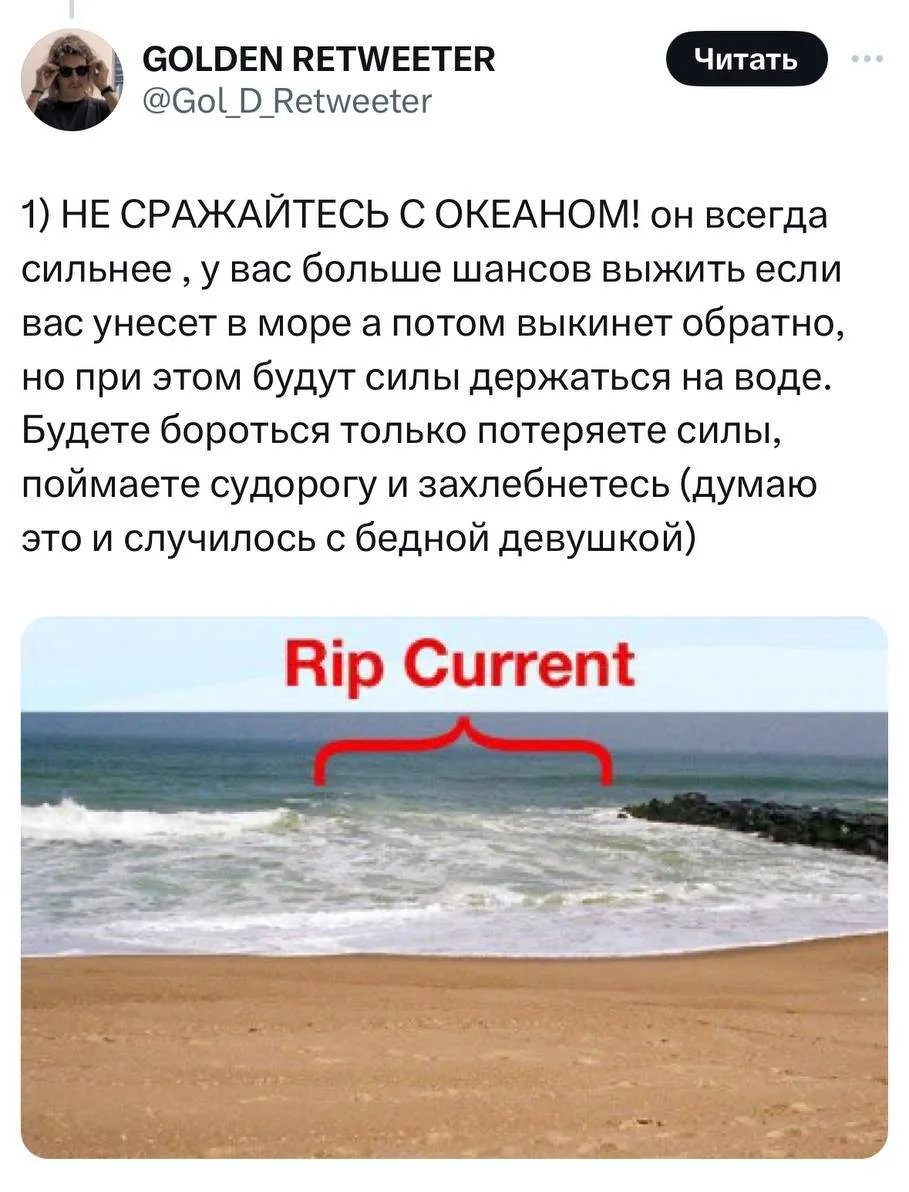Tap the Читать follow button
This screenshot has height=1192, width=909.
coord(746,60)
